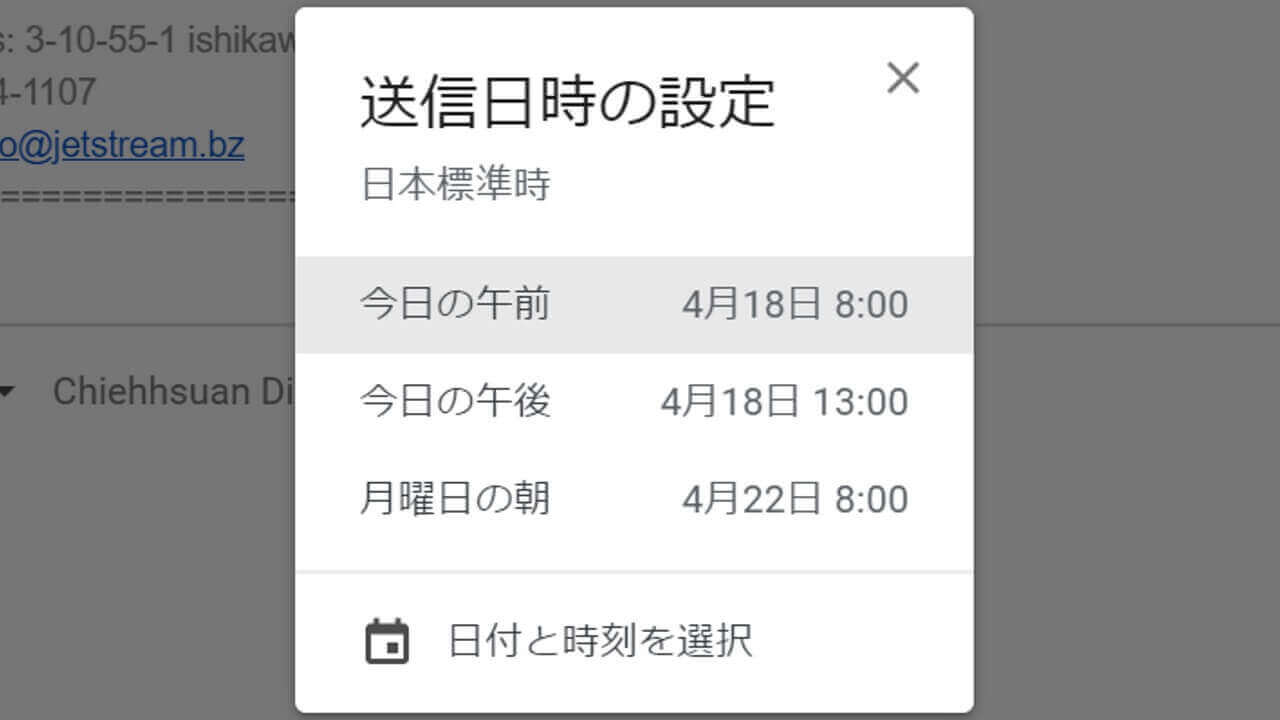
Task: Select 今日の午前 4月18日 8:00
Action: (634, 305)
